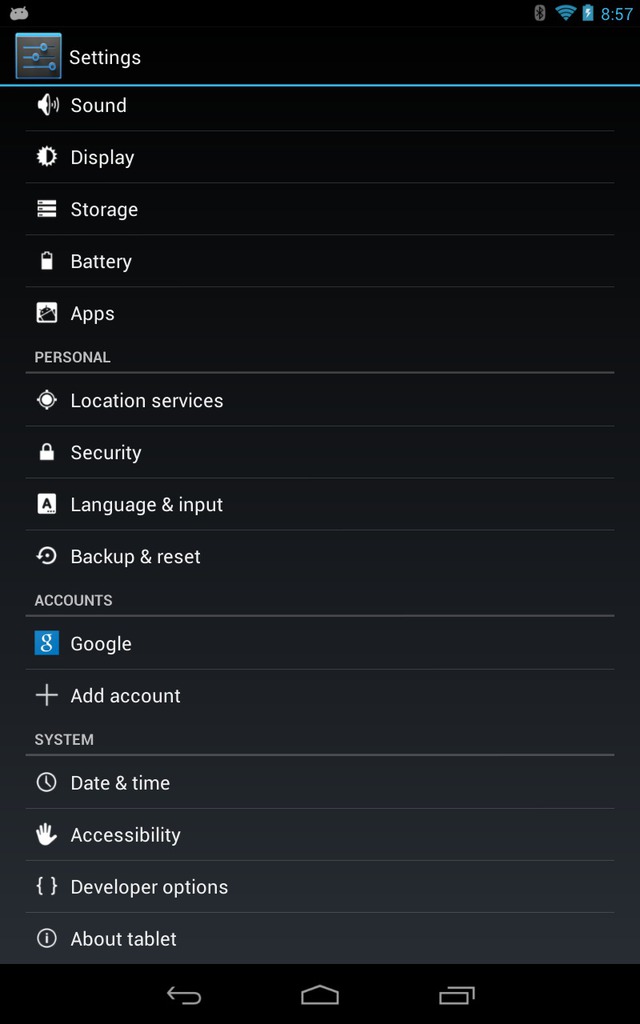Open the Display settings row
640x1024 pixels.
[x=320, y=157]
